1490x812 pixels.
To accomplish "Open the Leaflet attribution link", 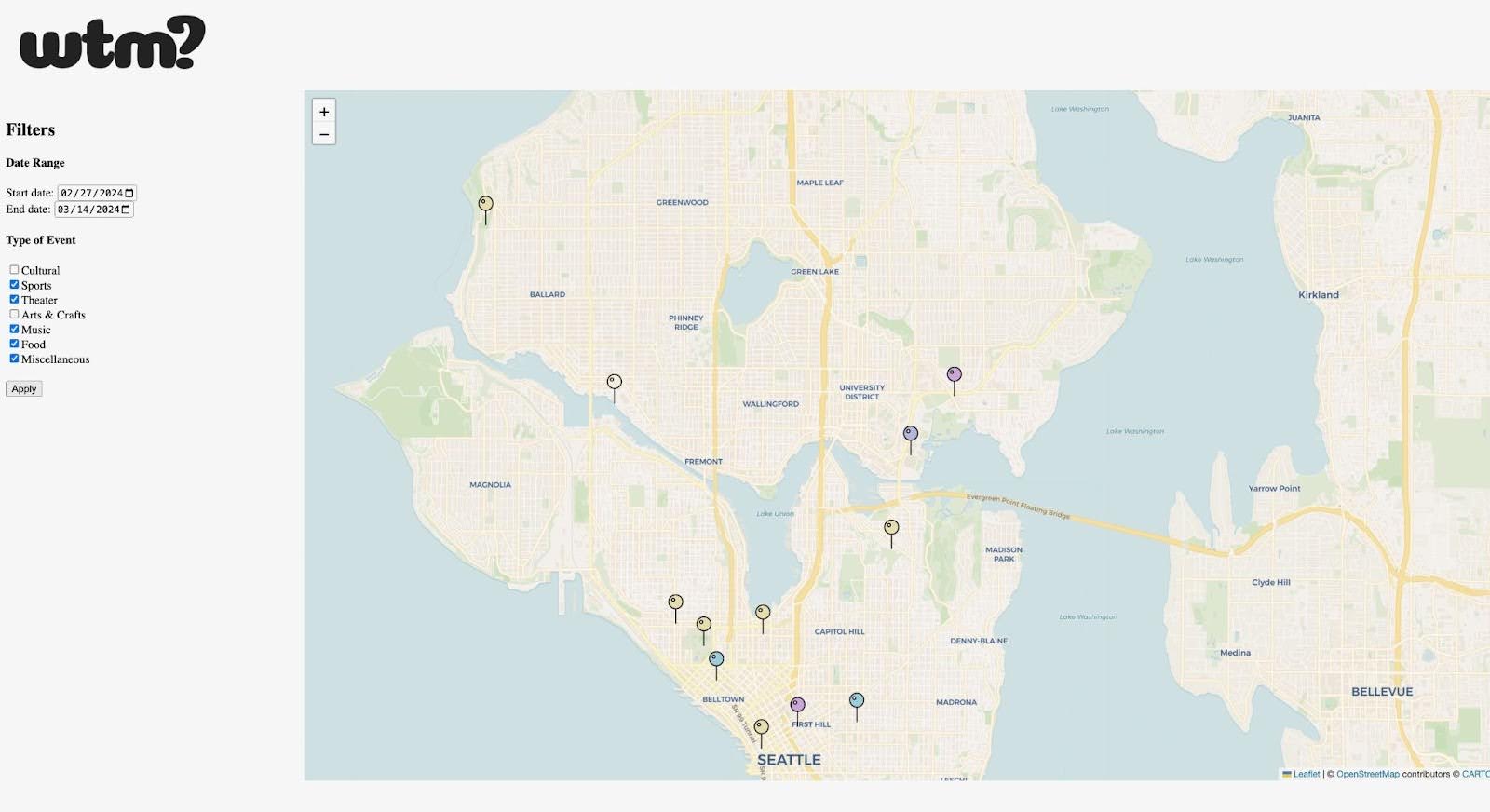I will (1306, 774).
